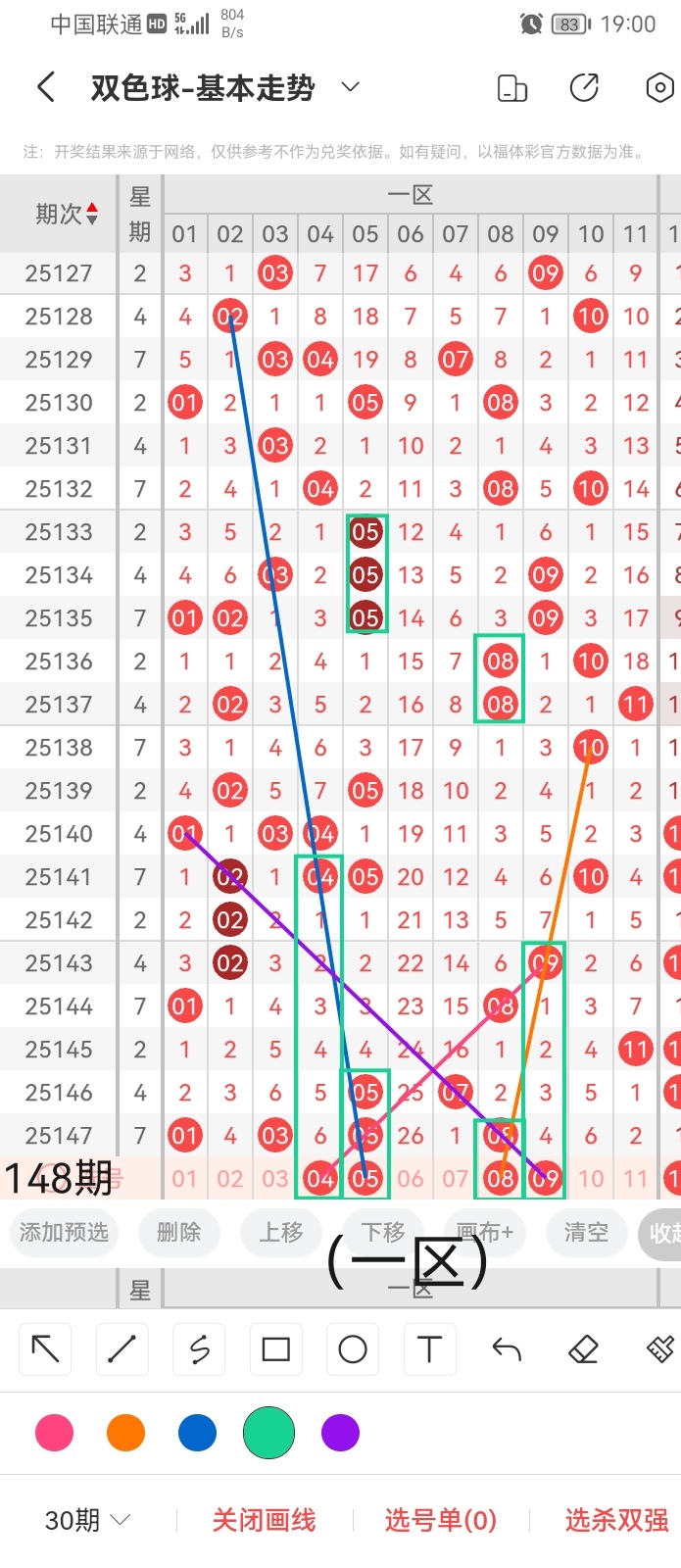
Task: Select the arrow drawing tool
Action: tap(45, 1349)
